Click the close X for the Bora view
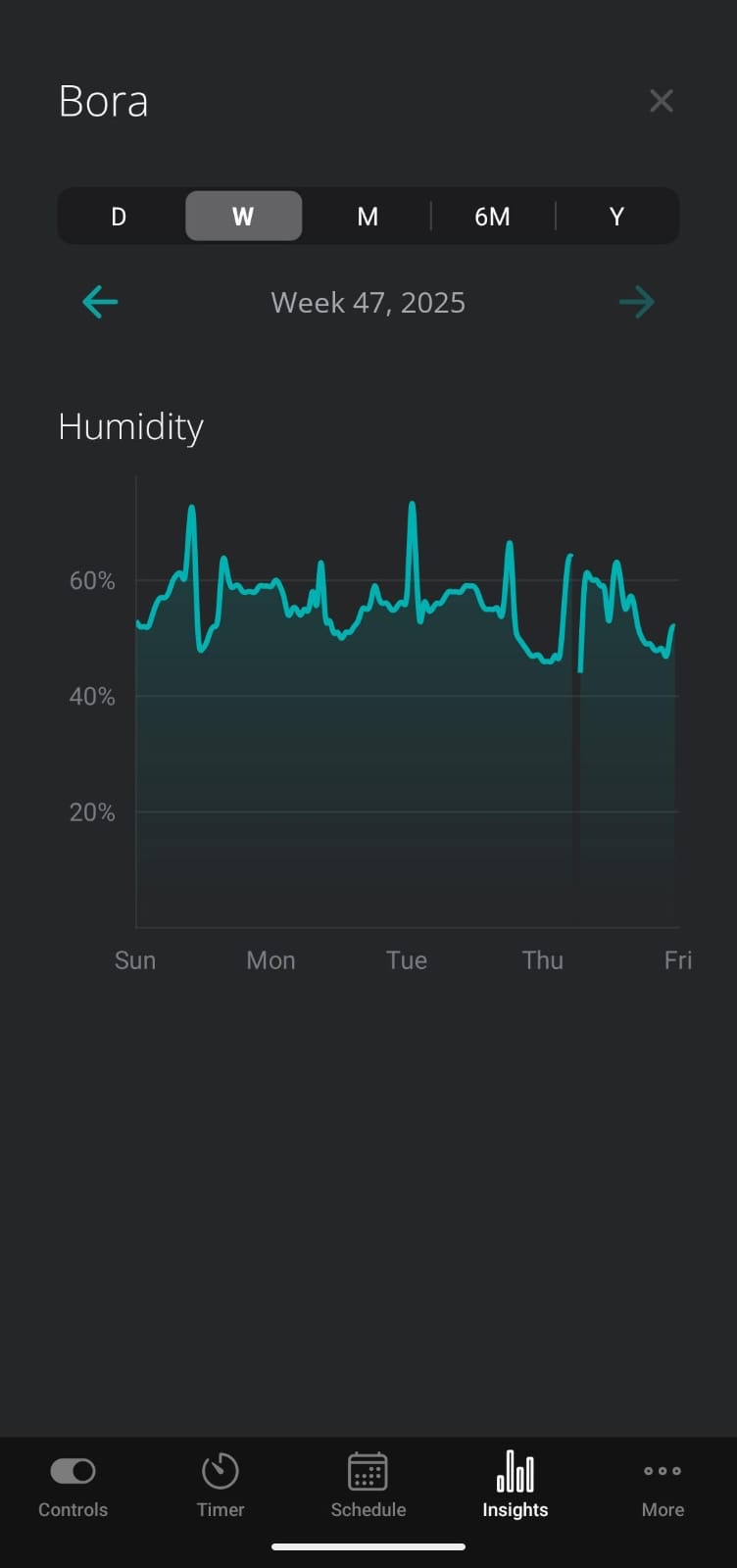The image size is (737, 1568). pos(662,101)
